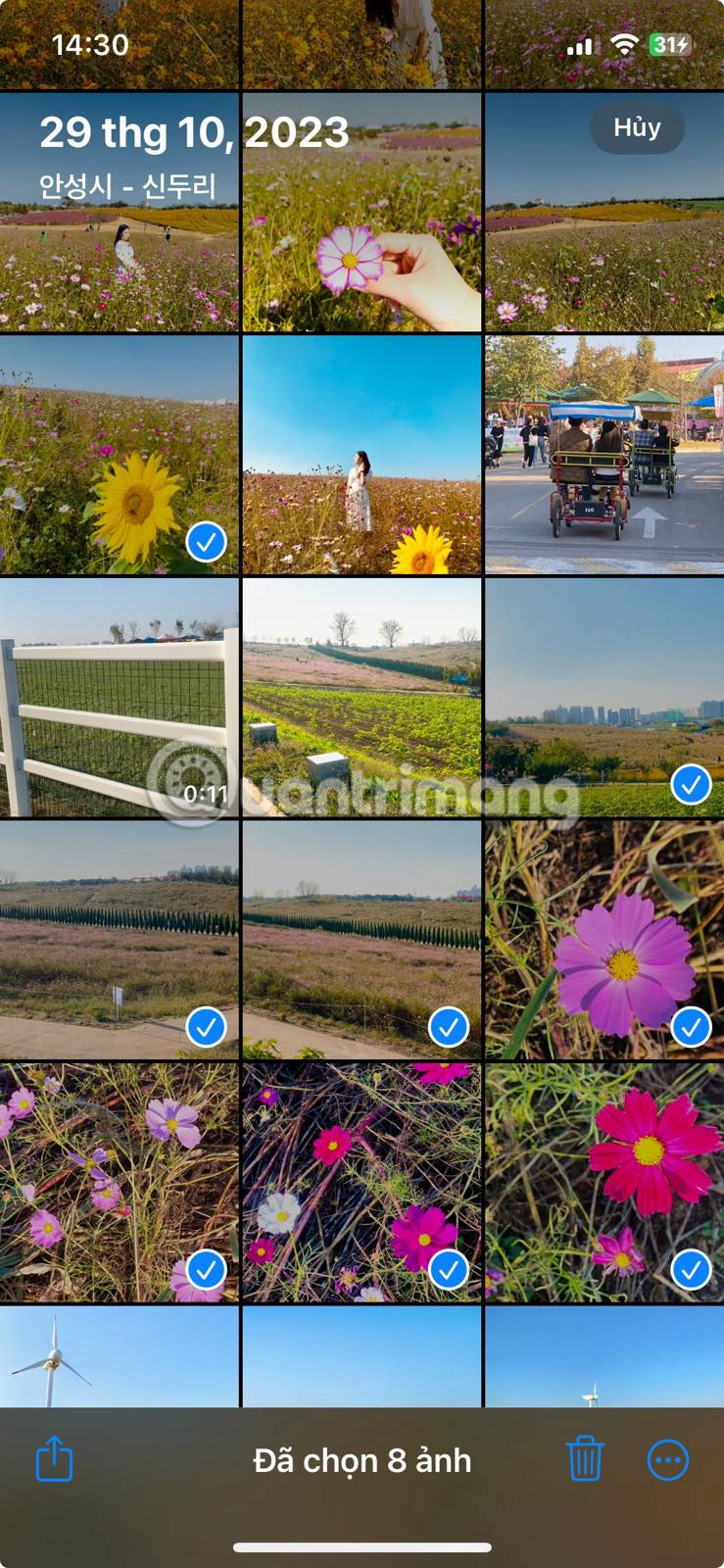This screenshot has height=1568, width=724.
Task: Share the selected photos
Action: (55, 1459)
